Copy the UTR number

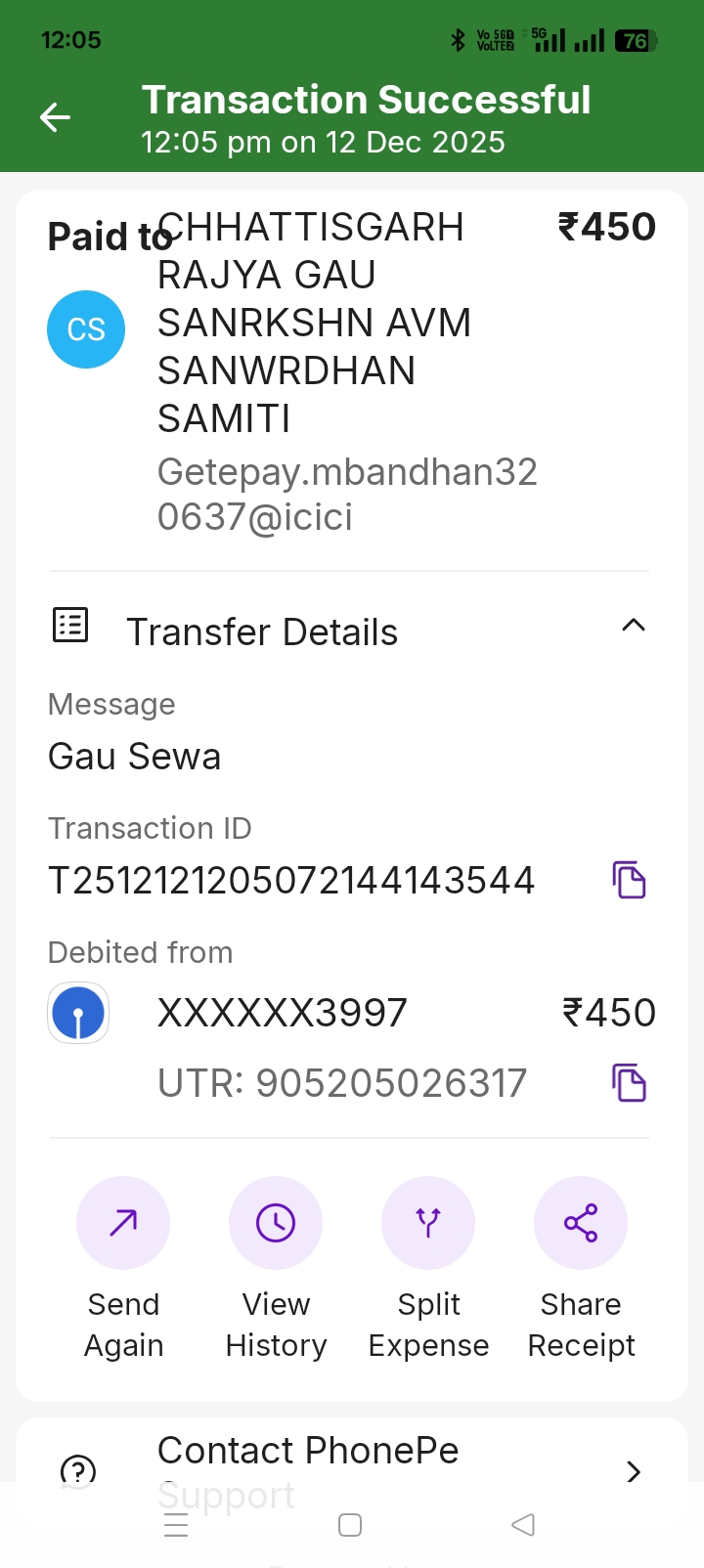(x=629, y=1083)
